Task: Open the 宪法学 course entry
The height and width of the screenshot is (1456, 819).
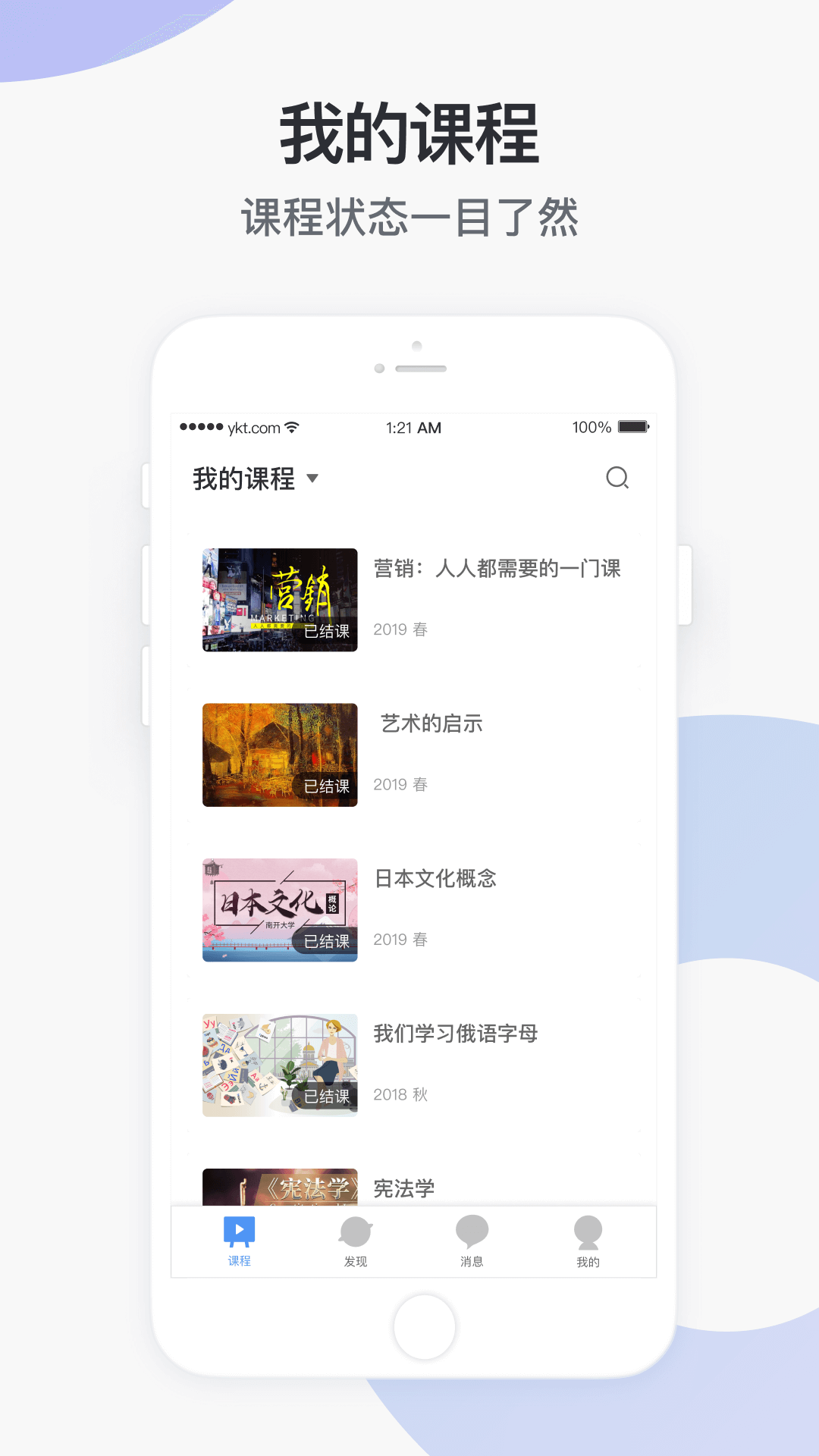Action: (403, 1188)
